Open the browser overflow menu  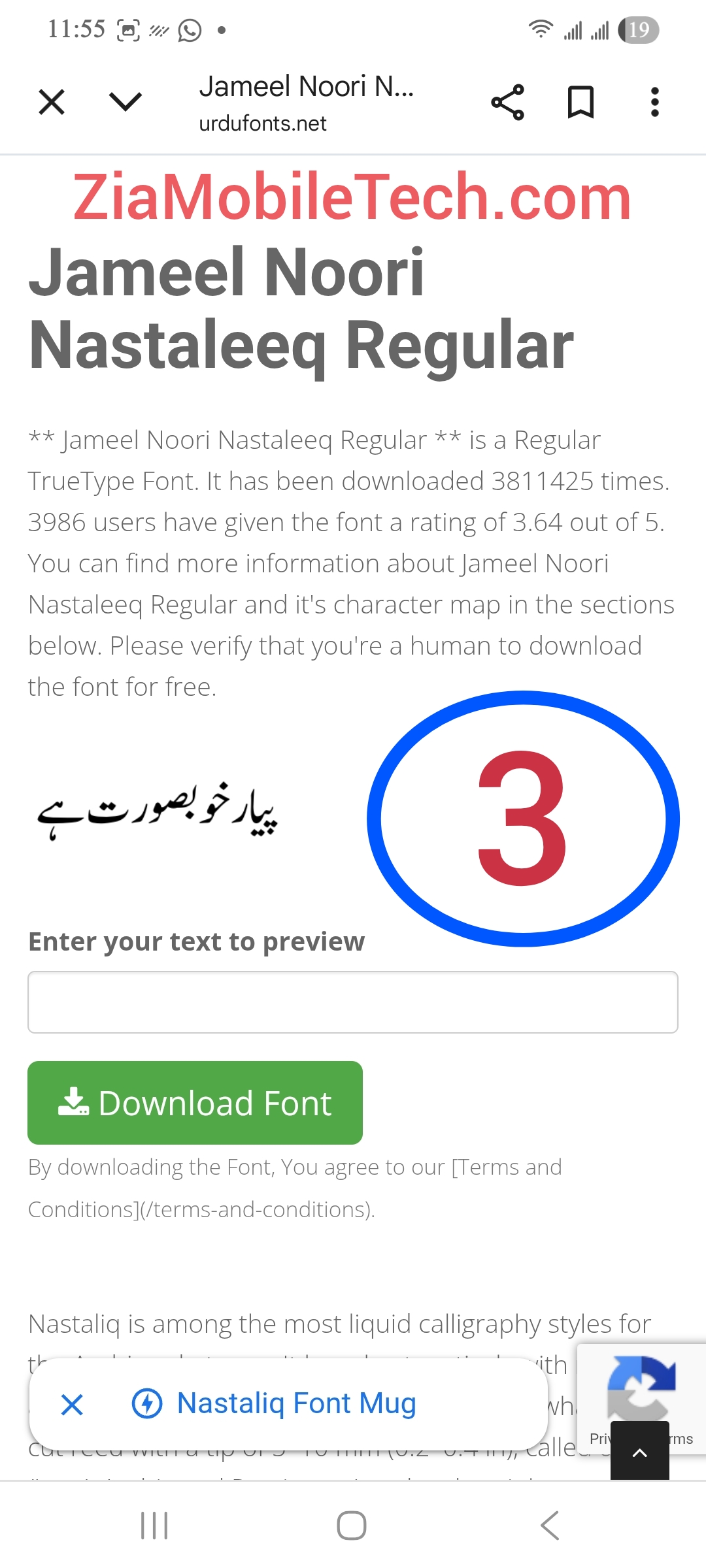pos(654,103)
